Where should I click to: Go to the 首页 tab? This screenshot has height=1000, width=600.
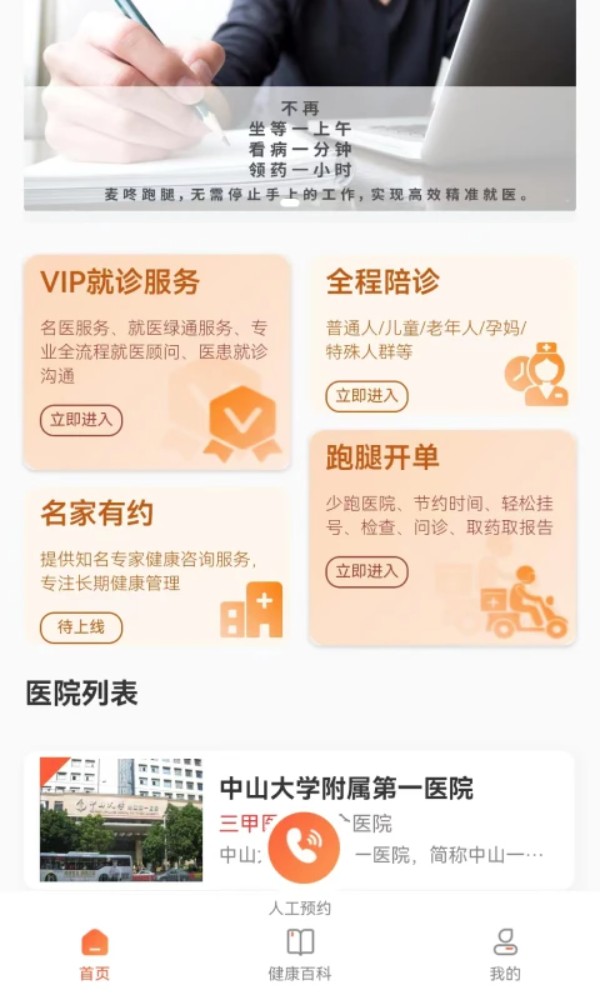pyautogui.click(x=95, y=954)
